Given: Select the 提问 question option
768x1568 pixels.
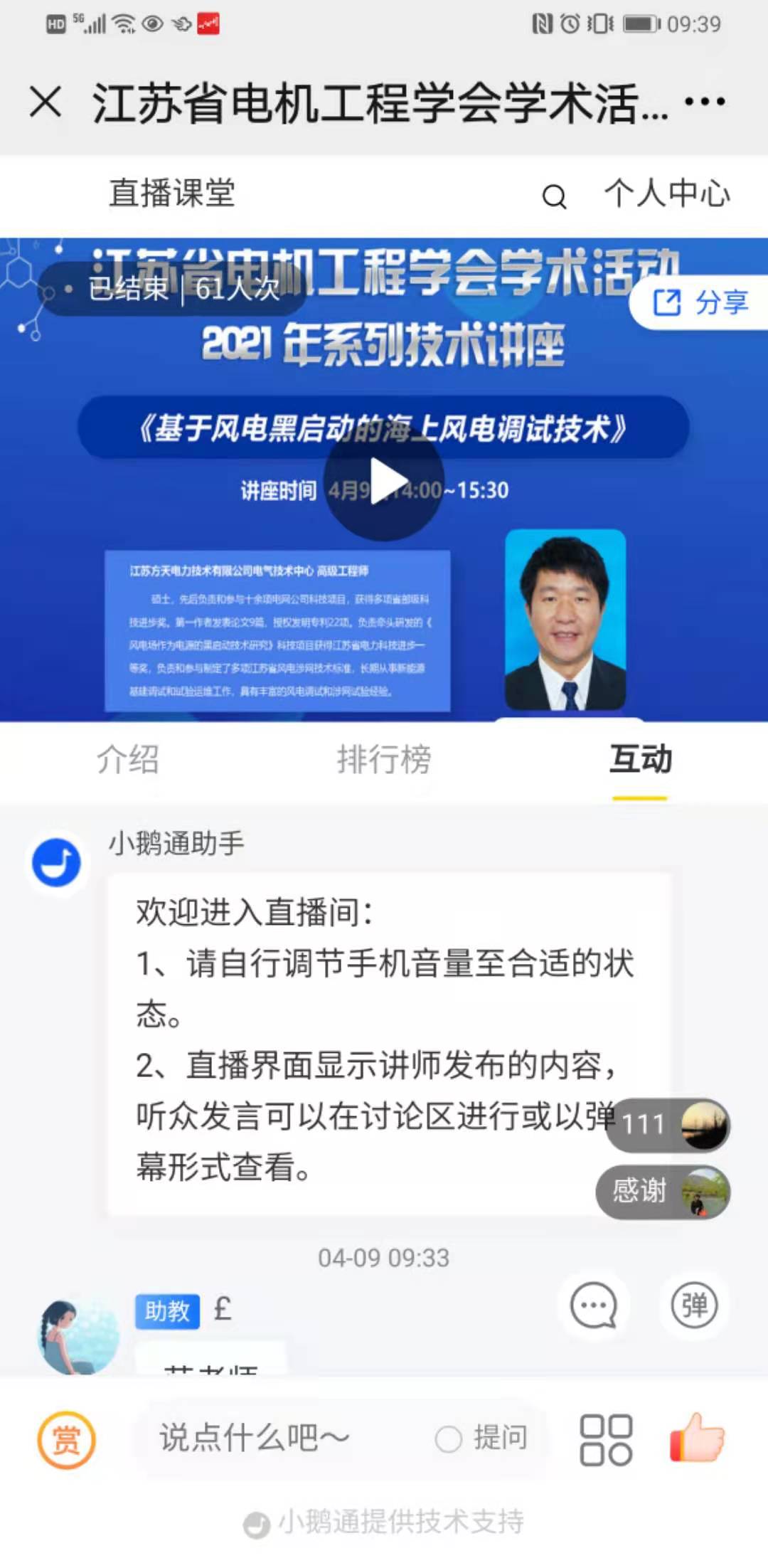Looking at the screenshot, I should pos(482,1439).
